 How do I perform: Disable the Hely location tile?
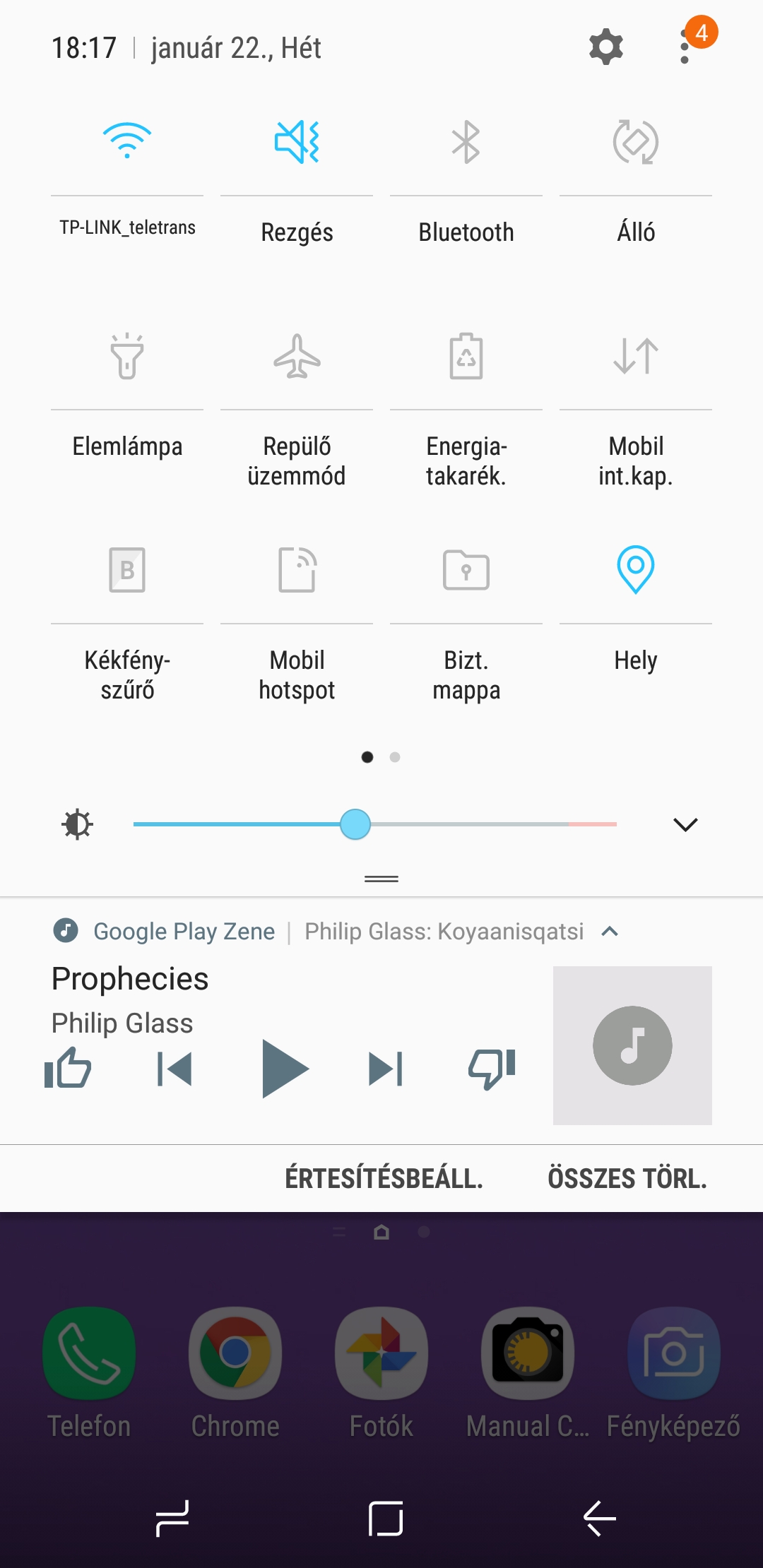[636, 569]
